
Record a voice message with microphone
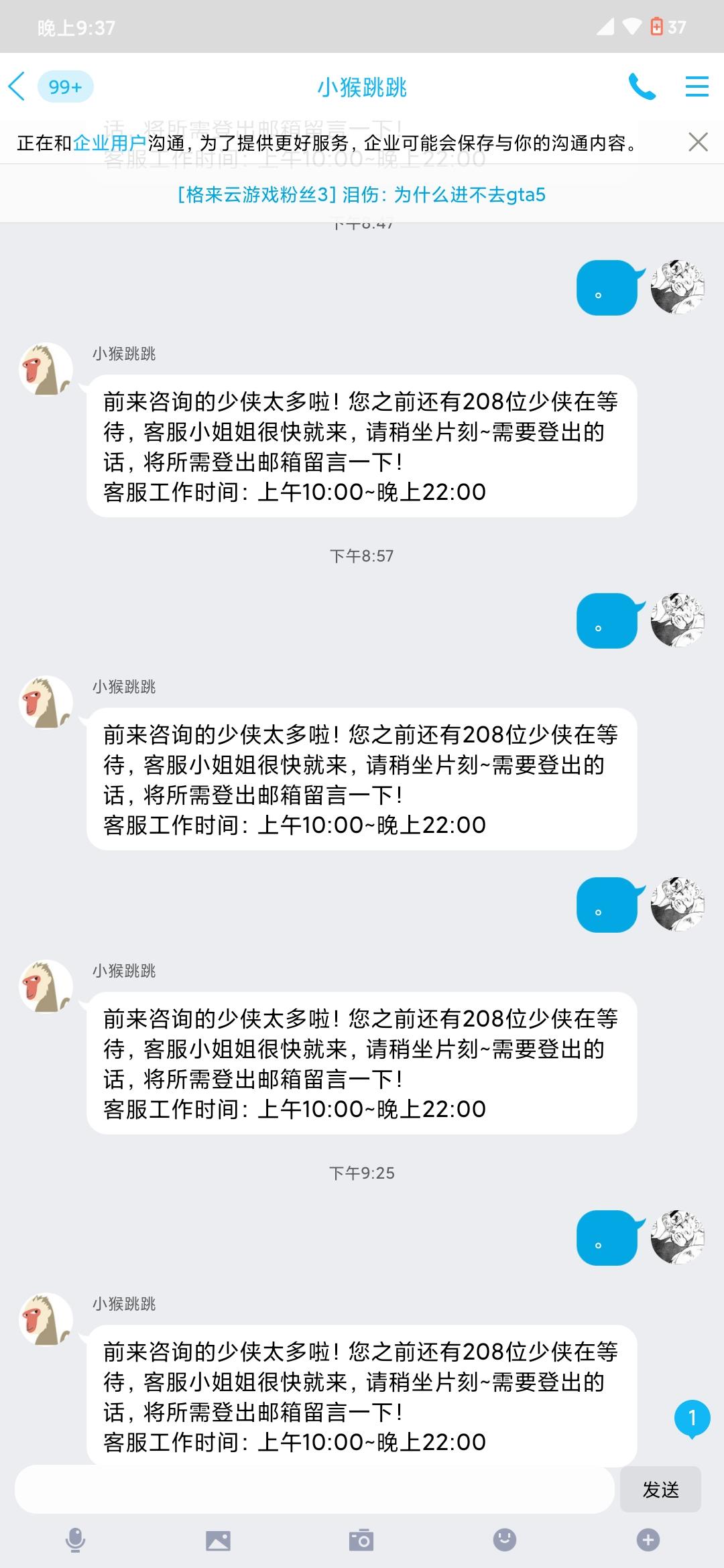pyautogui.click(x=76, y=1541)
